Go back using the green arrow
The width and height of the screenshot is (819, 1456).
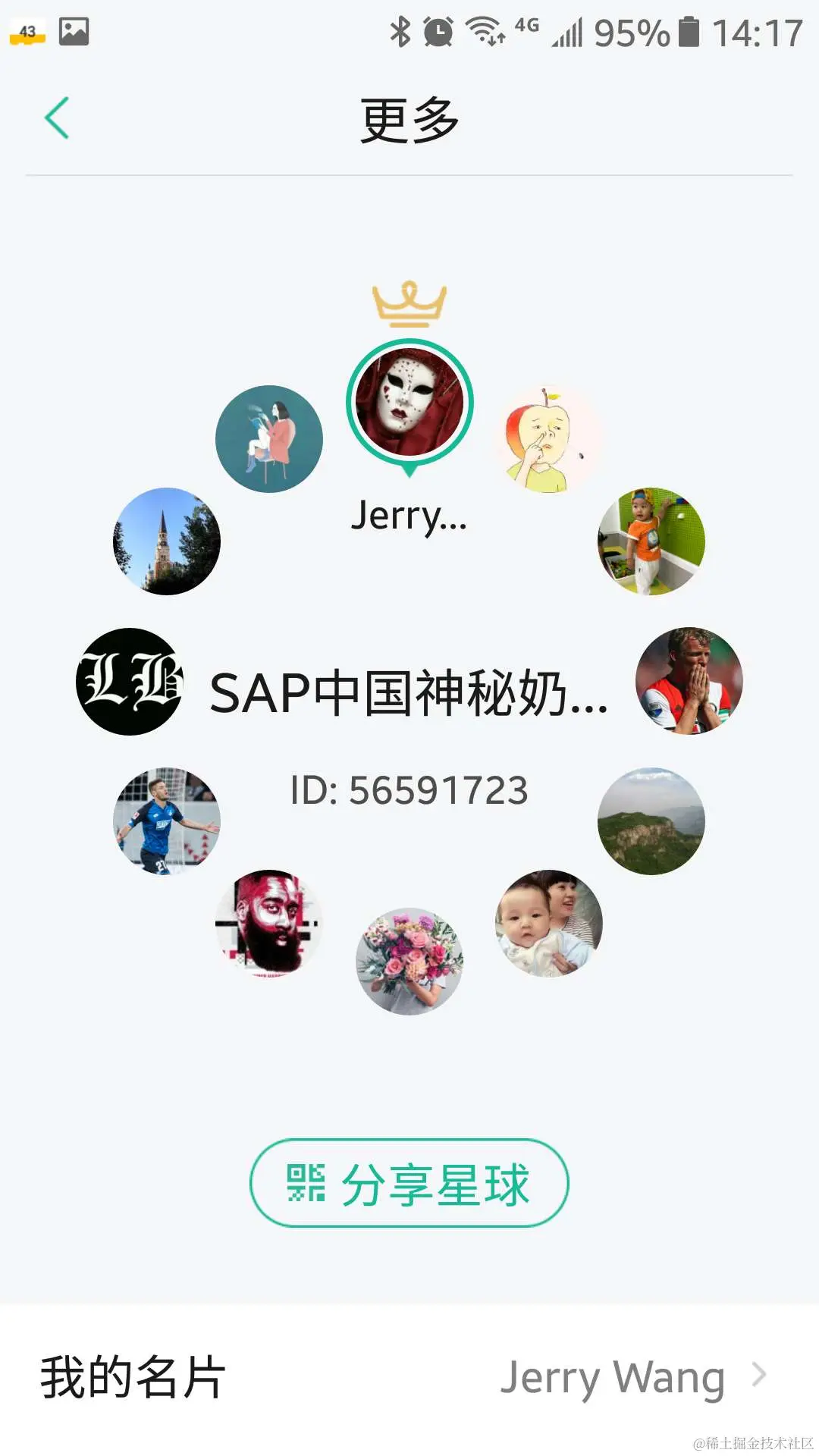pyautogui.click(x=58, y=118)
